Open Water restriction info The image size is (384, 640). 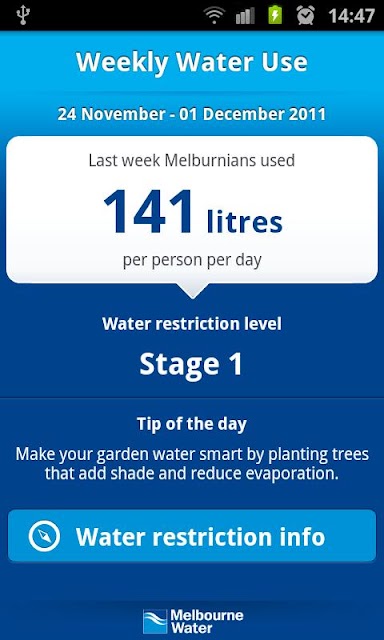[x=192, y=536]
